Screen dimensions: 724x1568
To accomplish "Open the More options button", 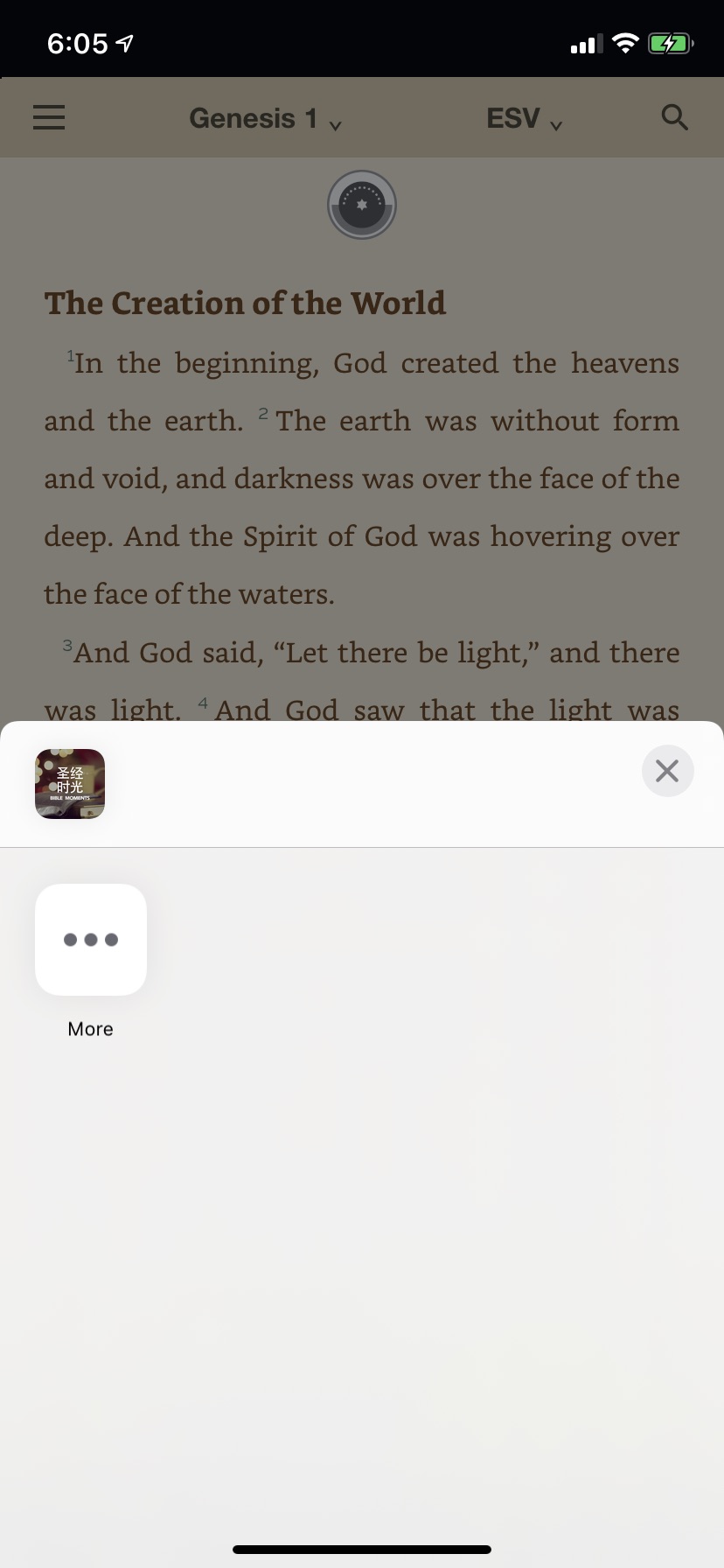I will pyautogui.click(x=91, y=940).
